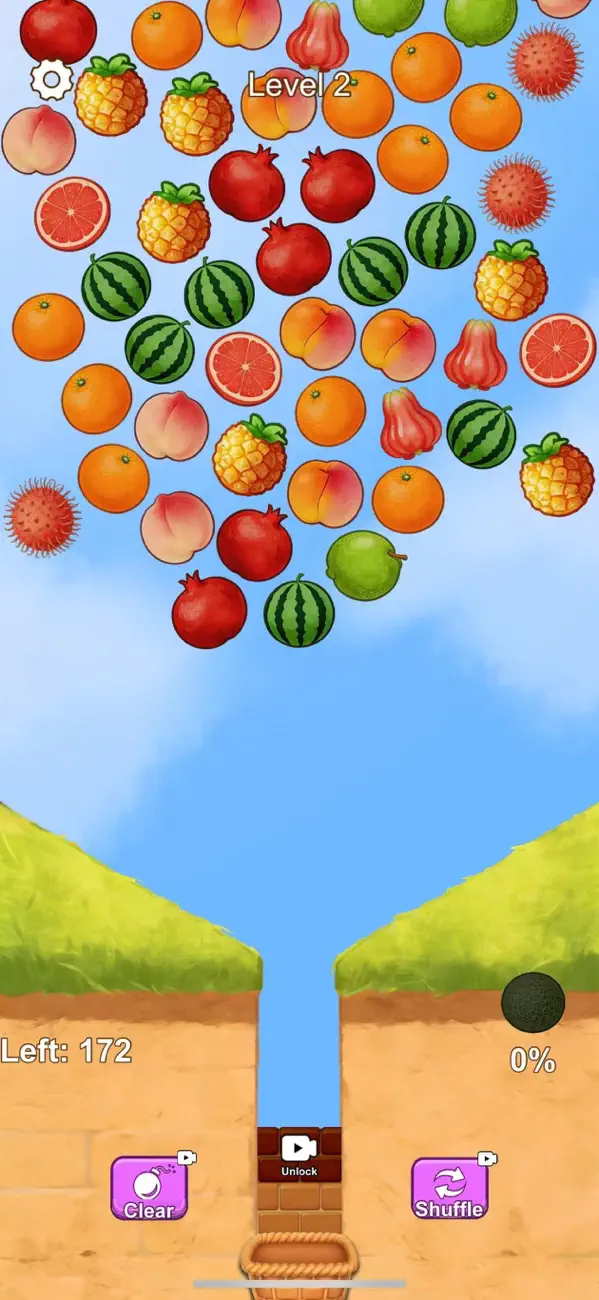This screenshot has height=1300, width=599.
Task: Use the Clear bomb power-up
Action: [149, 1188]
